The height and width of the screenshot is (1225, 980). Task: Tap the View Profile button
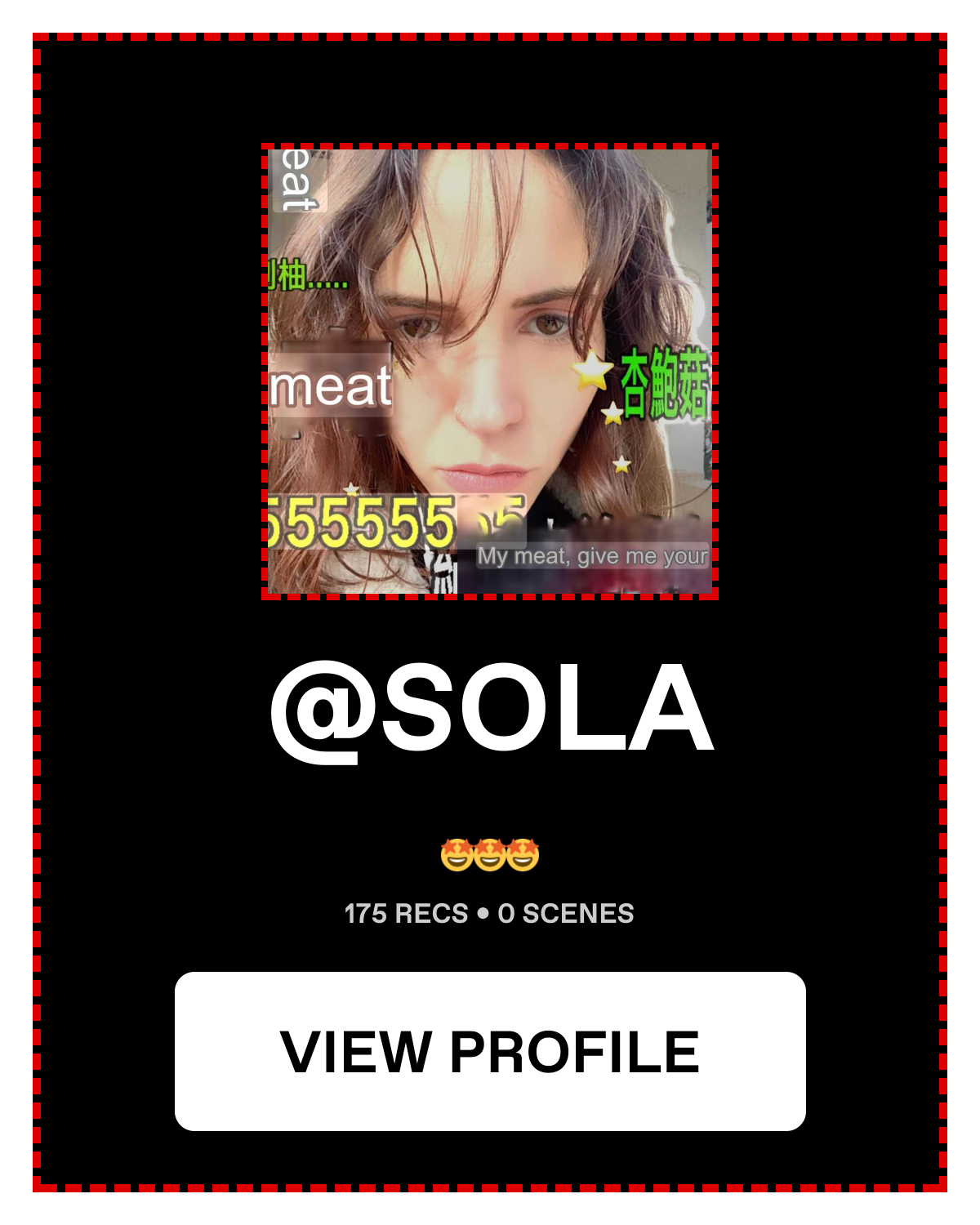pyautogui.click(x=490, y=1051)
